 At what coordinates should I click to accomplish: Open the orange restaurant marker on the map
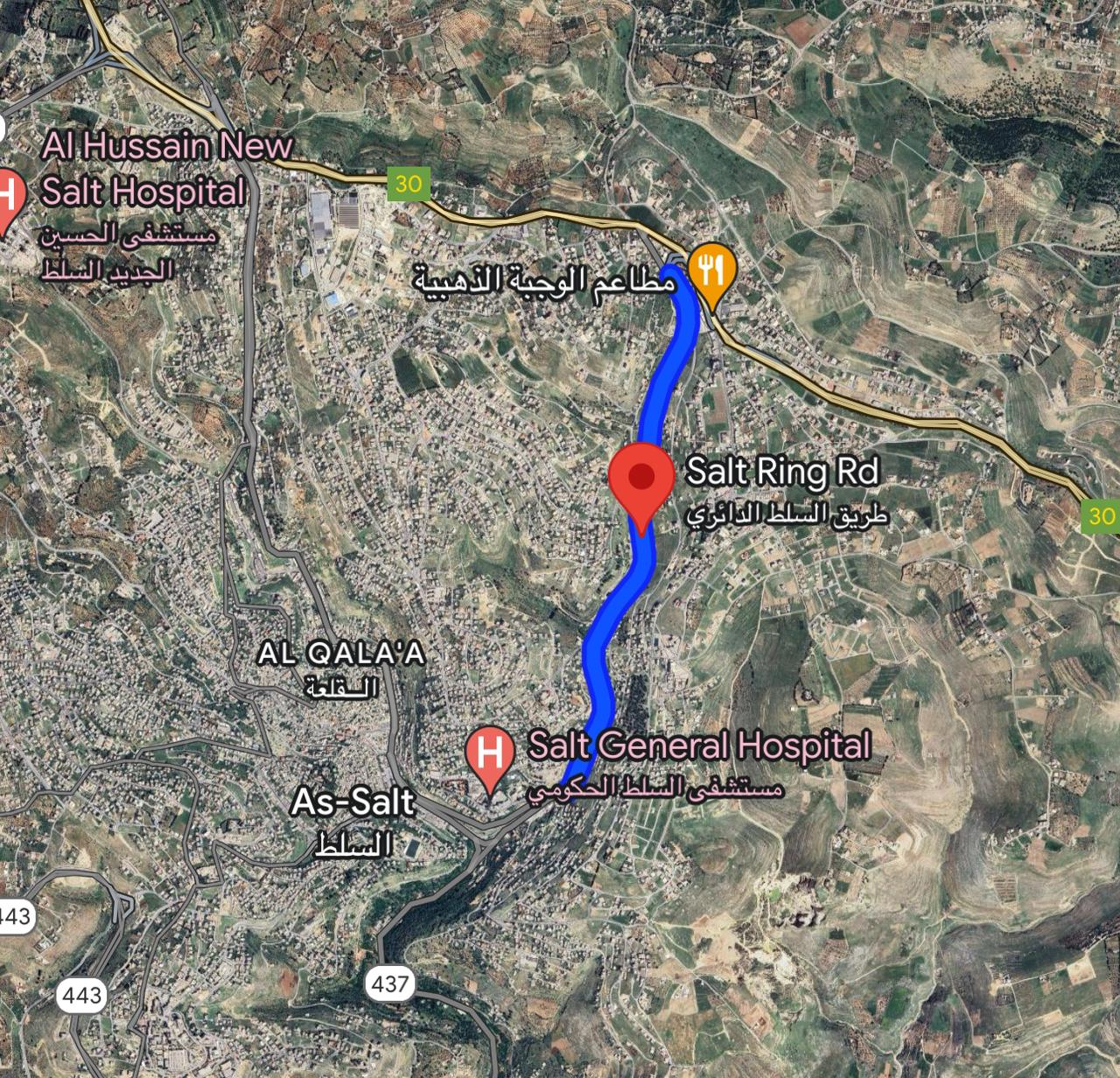(713, 270)
